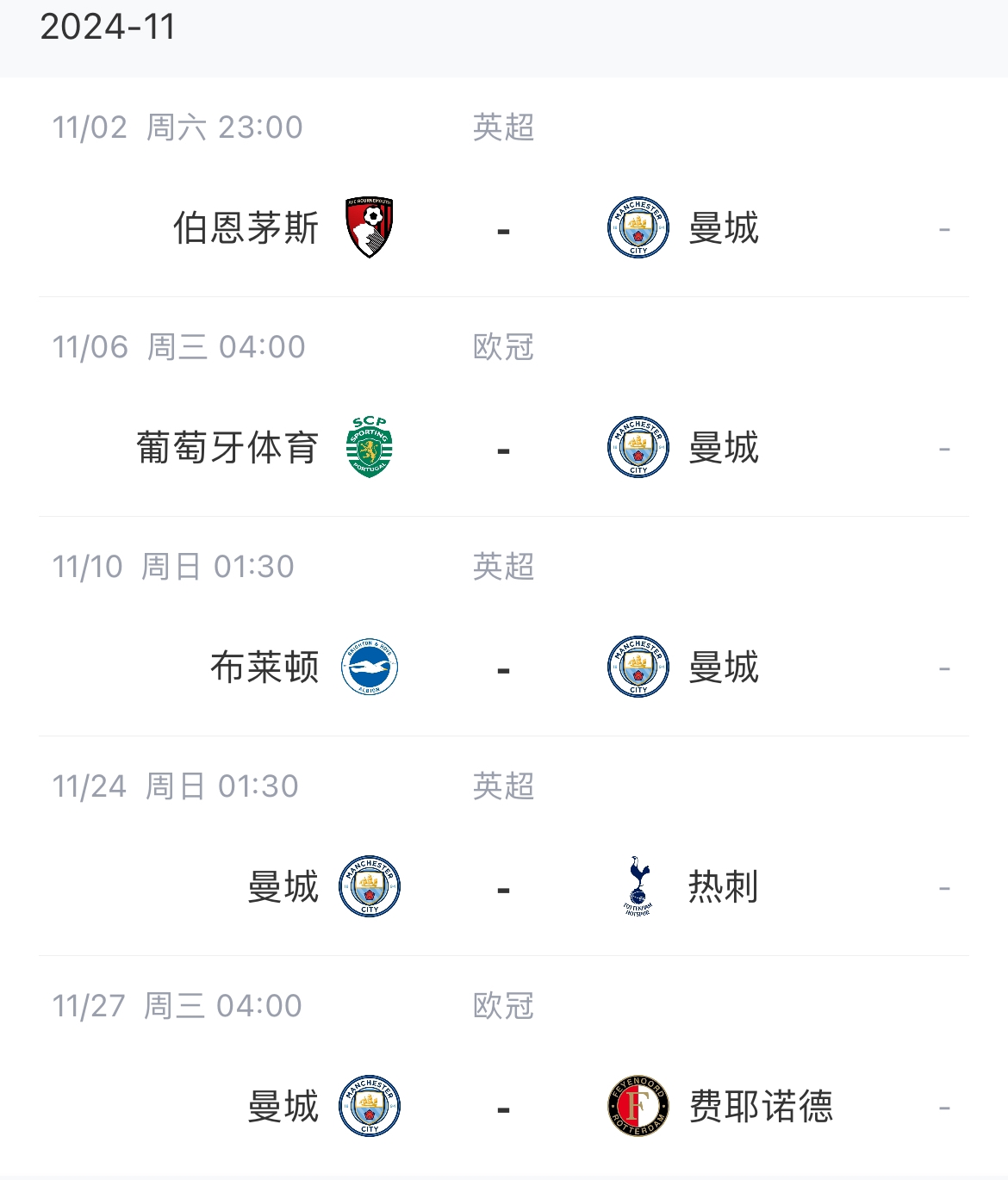Viewport: 1008px width, 1180px height.
Task: Open the Man City vs Tottenham match on 11/24
Action: [x=504, y=888]
